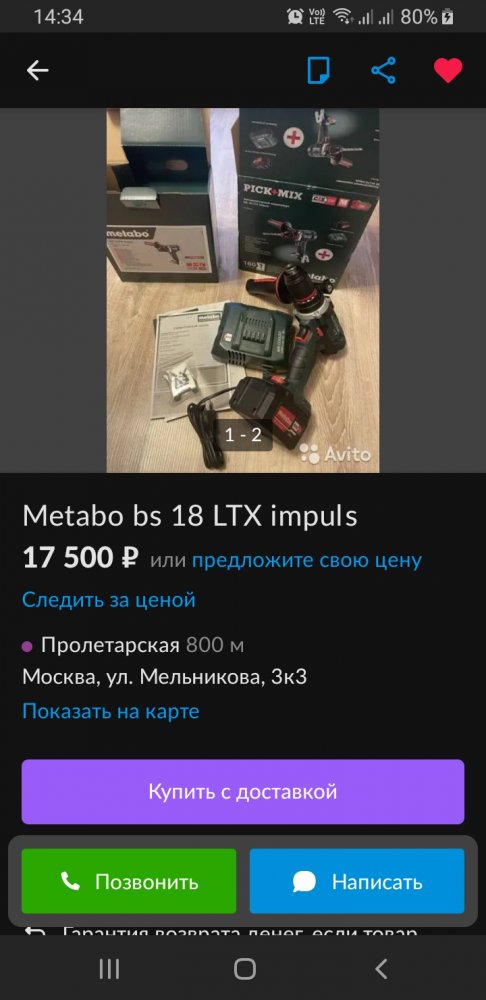Open the Metabo drill listing photo
This screenshot has width=486, height=1000.
tap(242, 290)
